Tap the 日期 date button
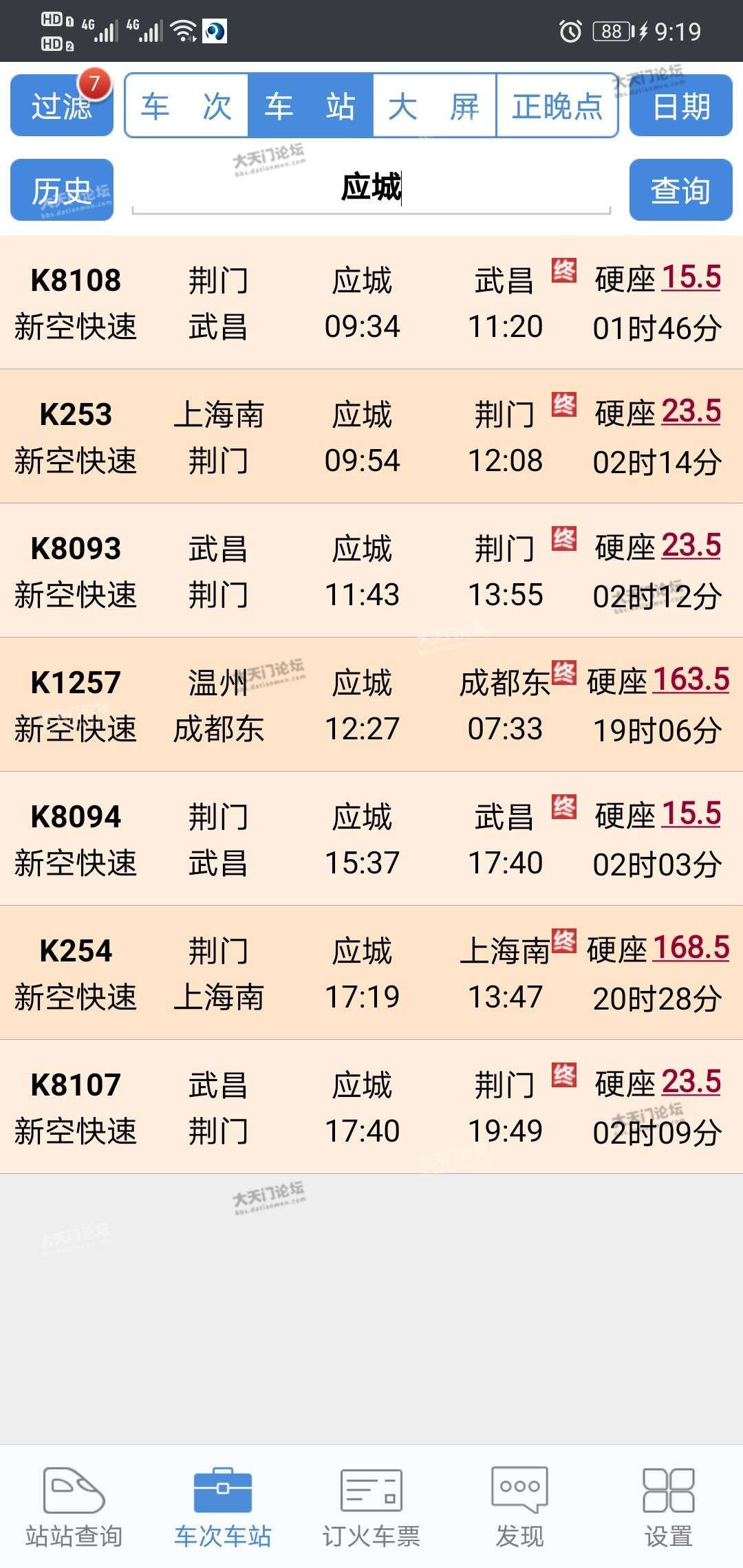Viewport: 743px width, 1568px height. click(x=680, y=106)
